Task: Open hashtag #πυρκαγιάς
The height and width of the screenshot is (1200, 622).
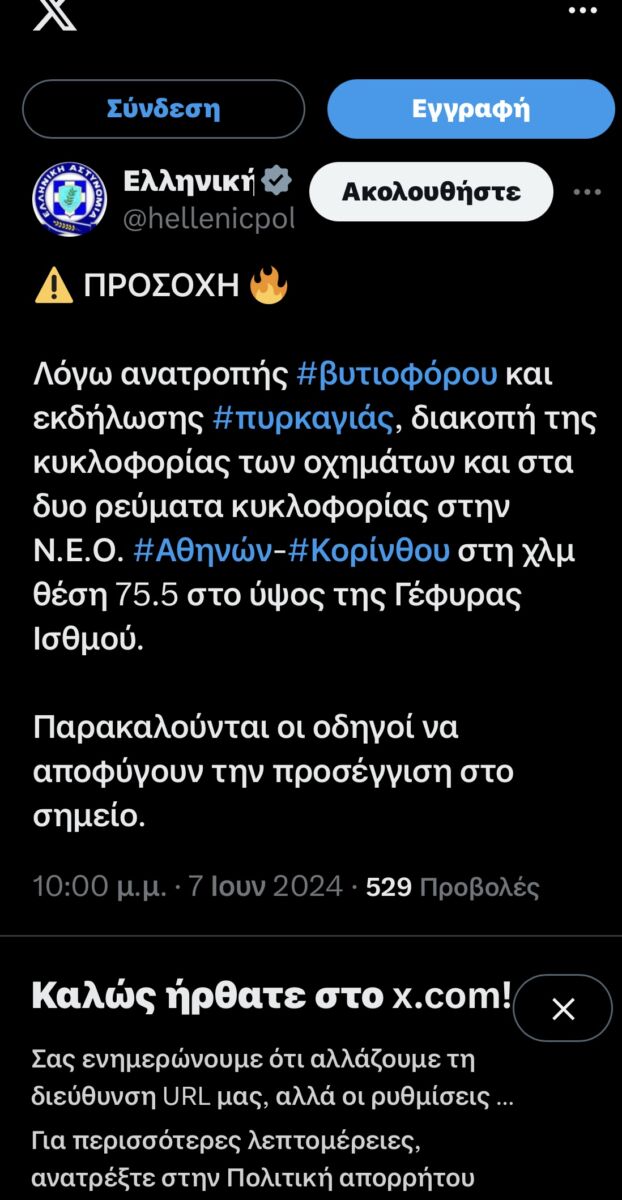Action: click(303, 420)
